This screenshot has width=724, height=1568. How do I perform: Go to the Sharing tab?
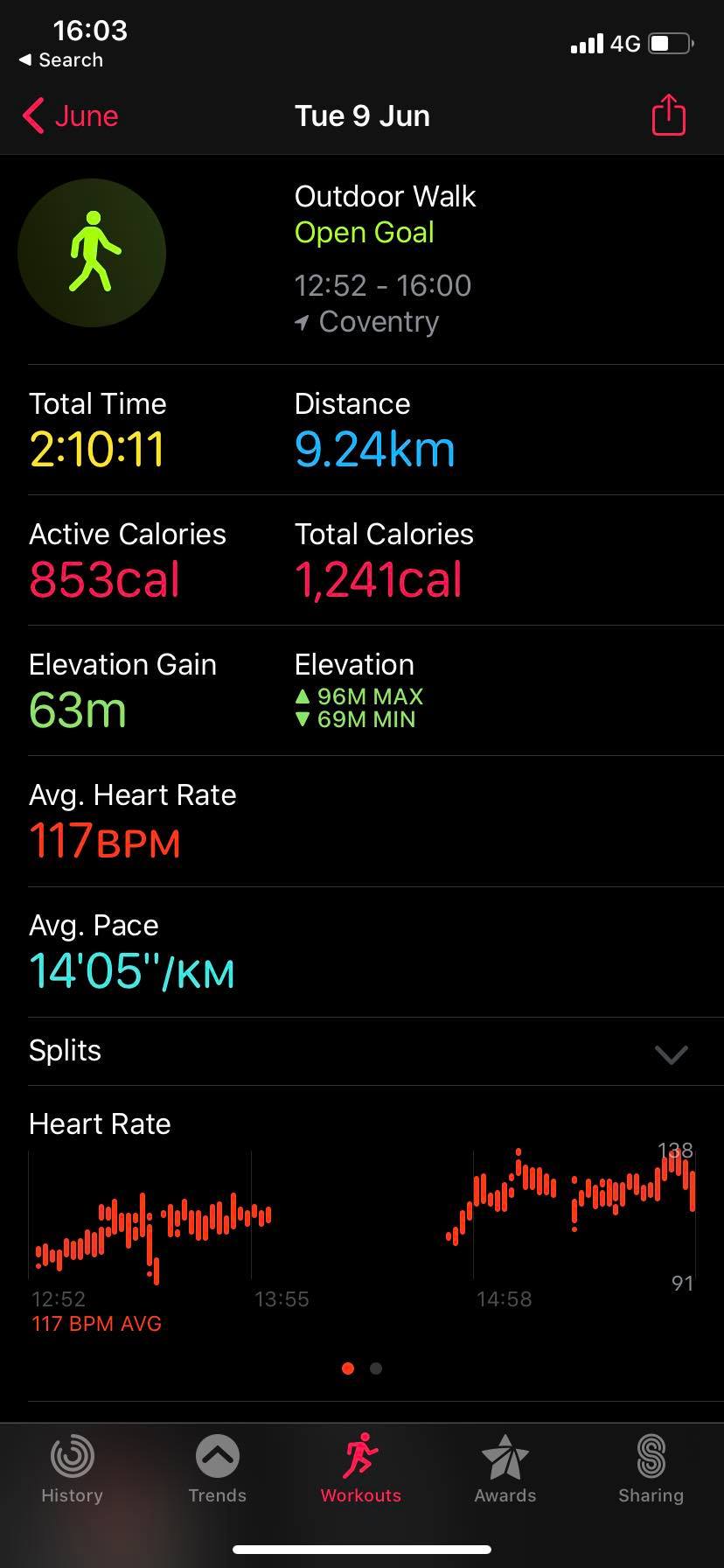(x=651, y=1470)
